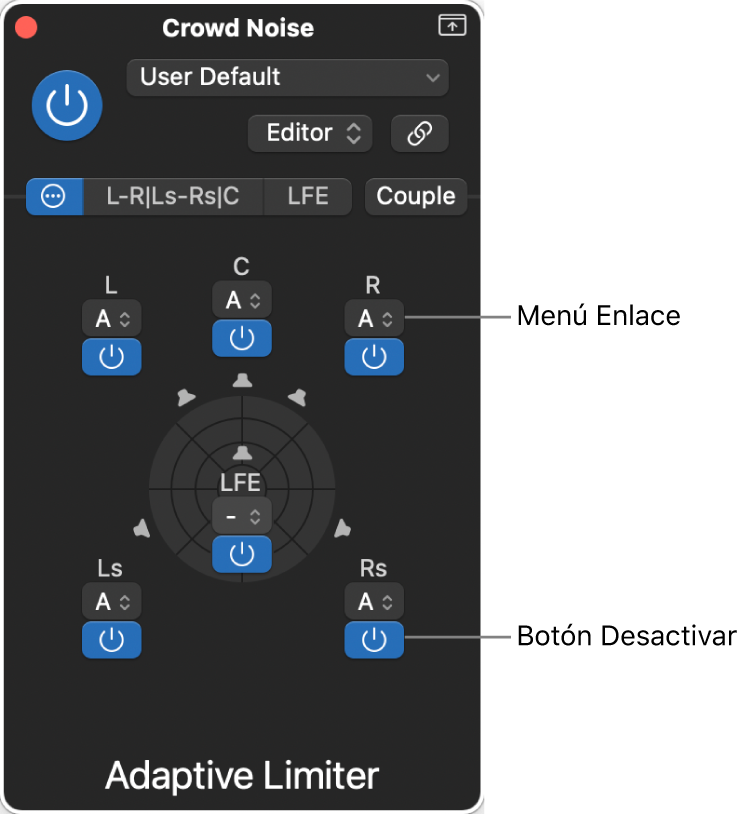Open the Editor view pop-up menu
Viewport: 750px width, 814px height.
[x=310, y=133]
